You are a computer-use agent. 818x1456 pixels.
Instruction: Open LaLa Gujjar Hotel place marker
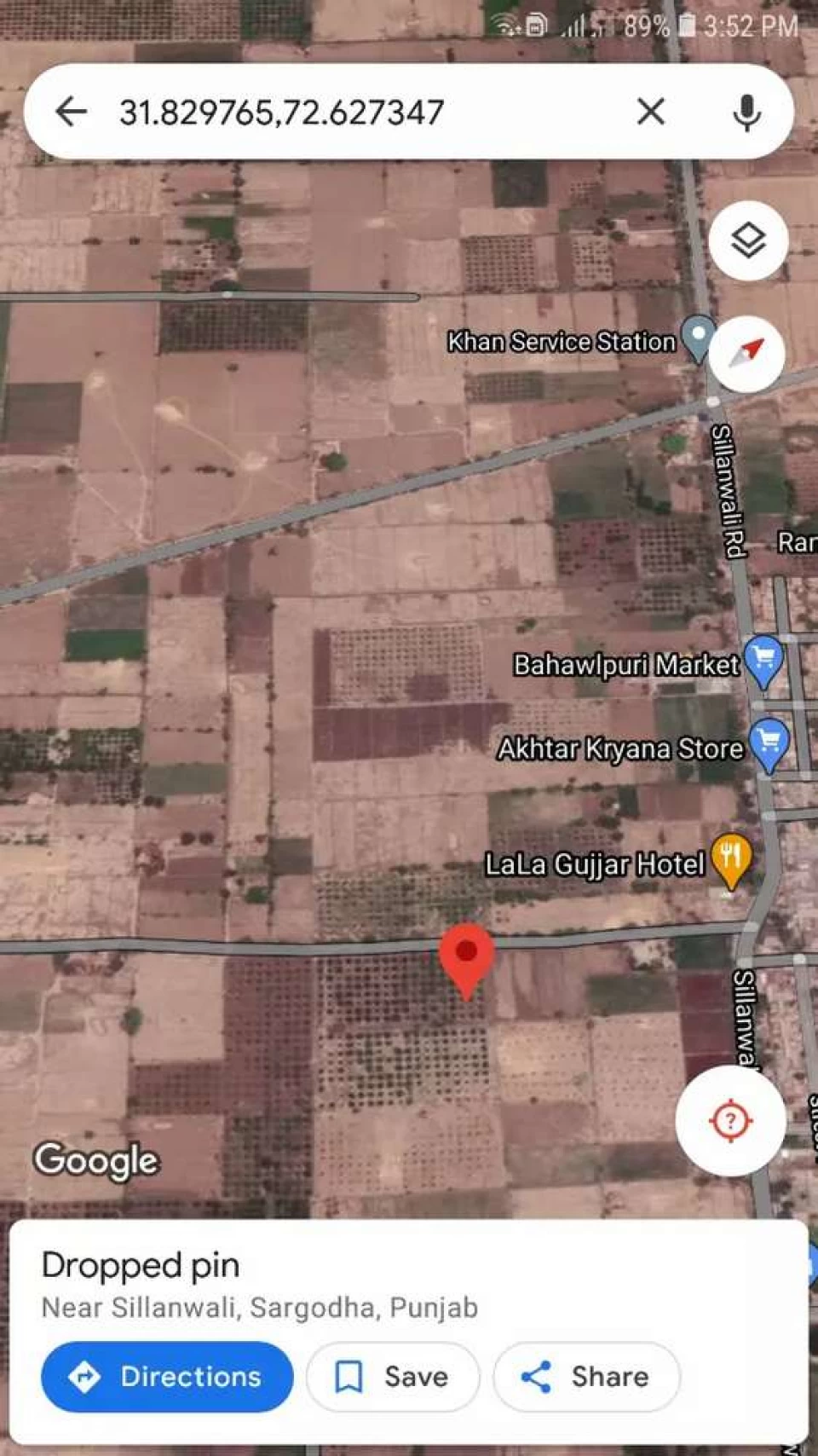pos(730,858)
